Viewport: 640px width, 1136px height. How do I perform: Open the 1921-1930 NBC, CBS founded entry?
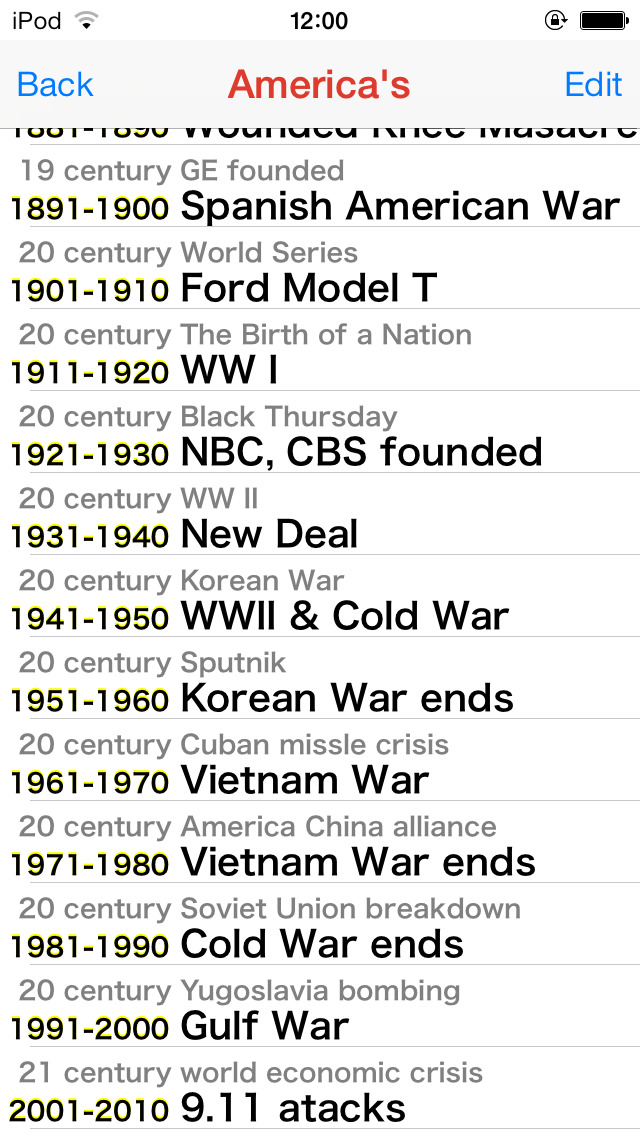pyautogui.click(x=320, y=431)
